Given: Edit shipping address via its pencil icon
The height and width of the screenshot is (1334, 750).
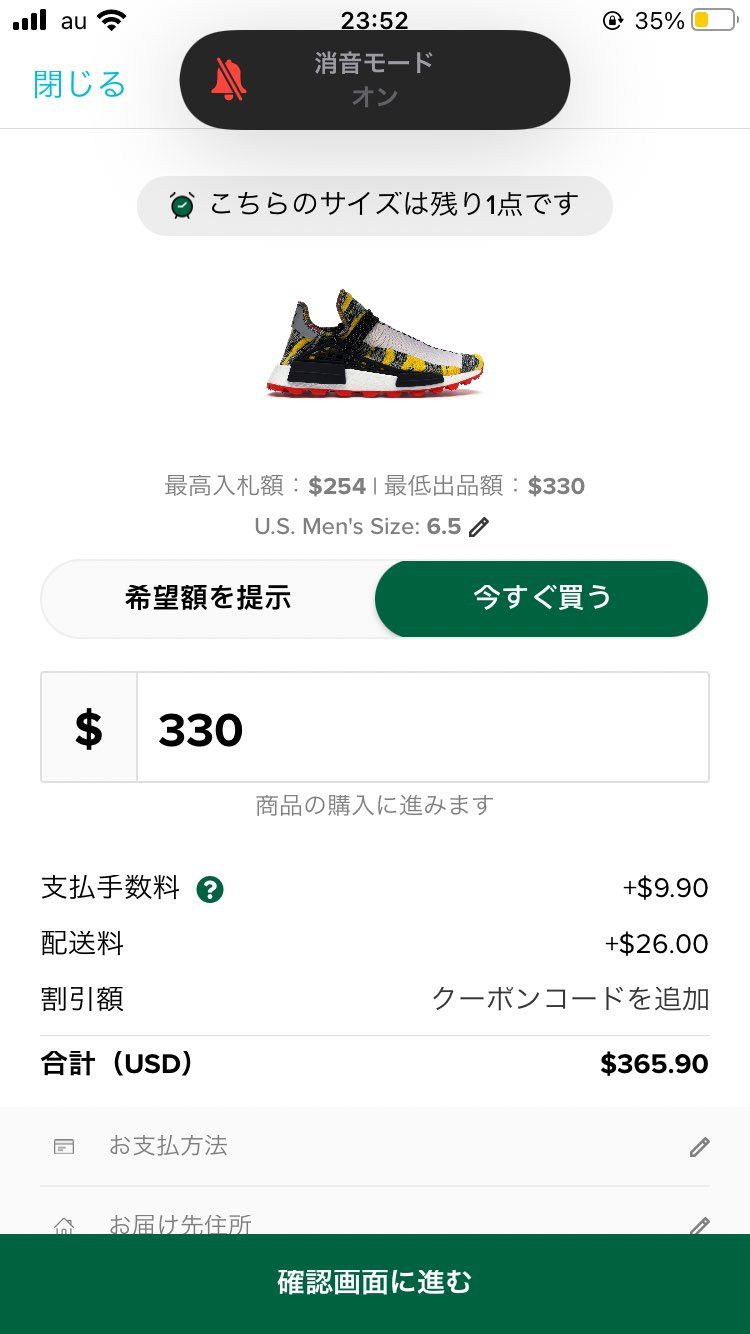Looking at the screenshot, I should 702,1224.
